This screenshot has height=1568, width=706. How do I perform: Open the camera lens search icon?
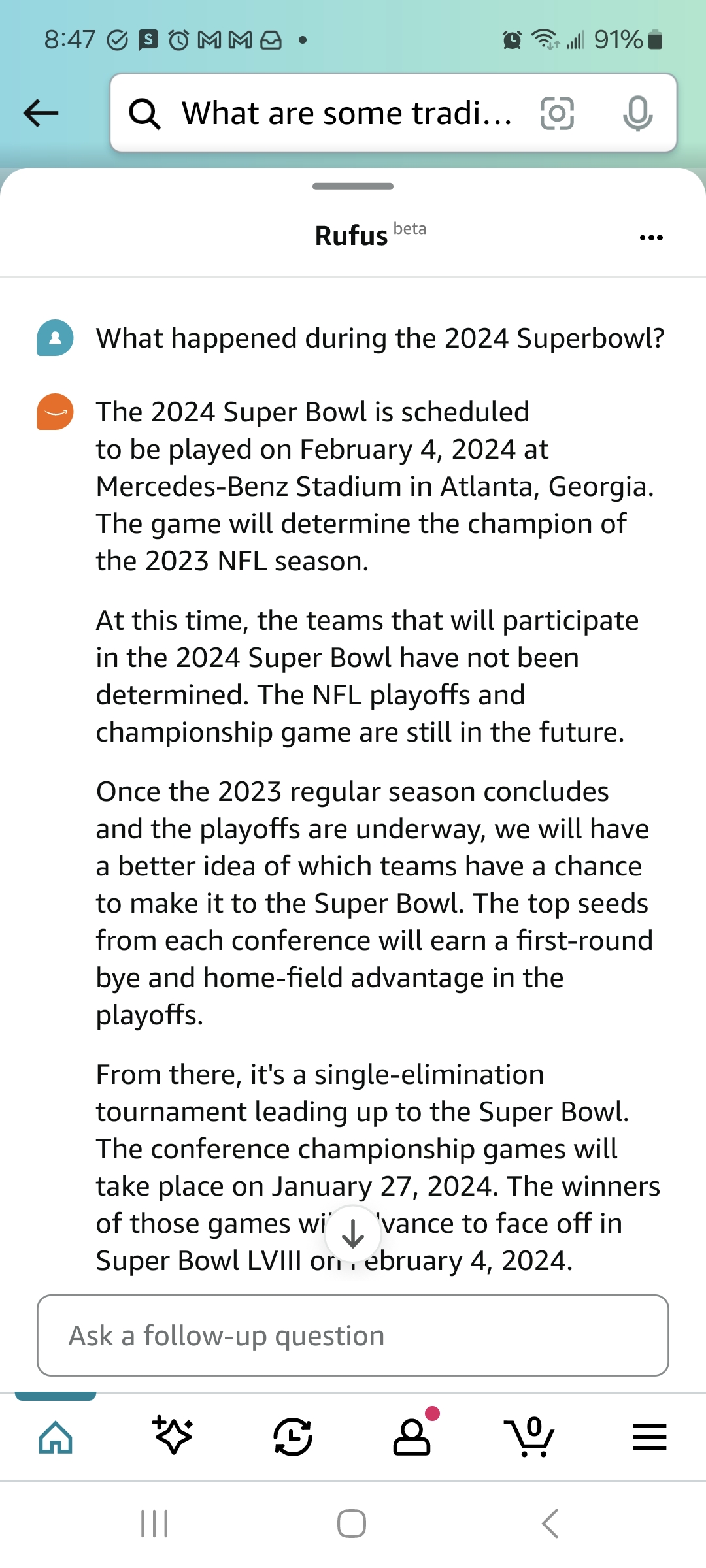[557, 113]
